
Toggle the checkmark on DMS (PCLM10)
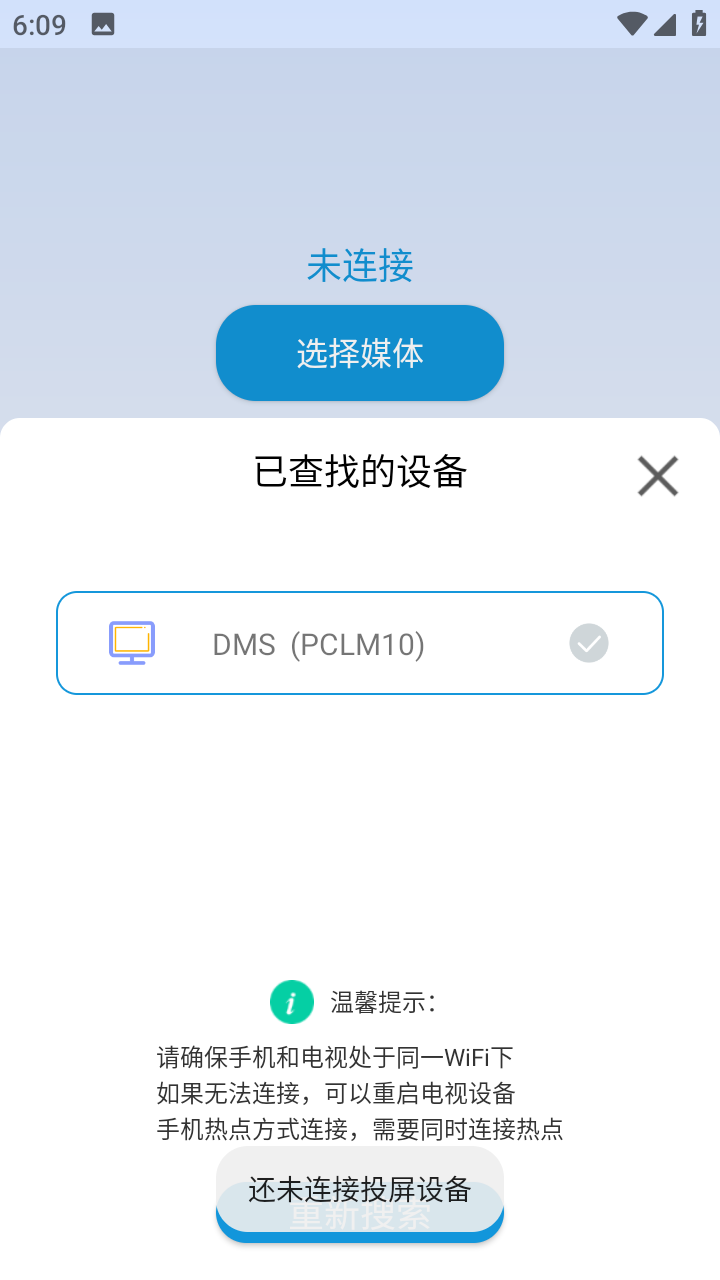coord(589,642)
